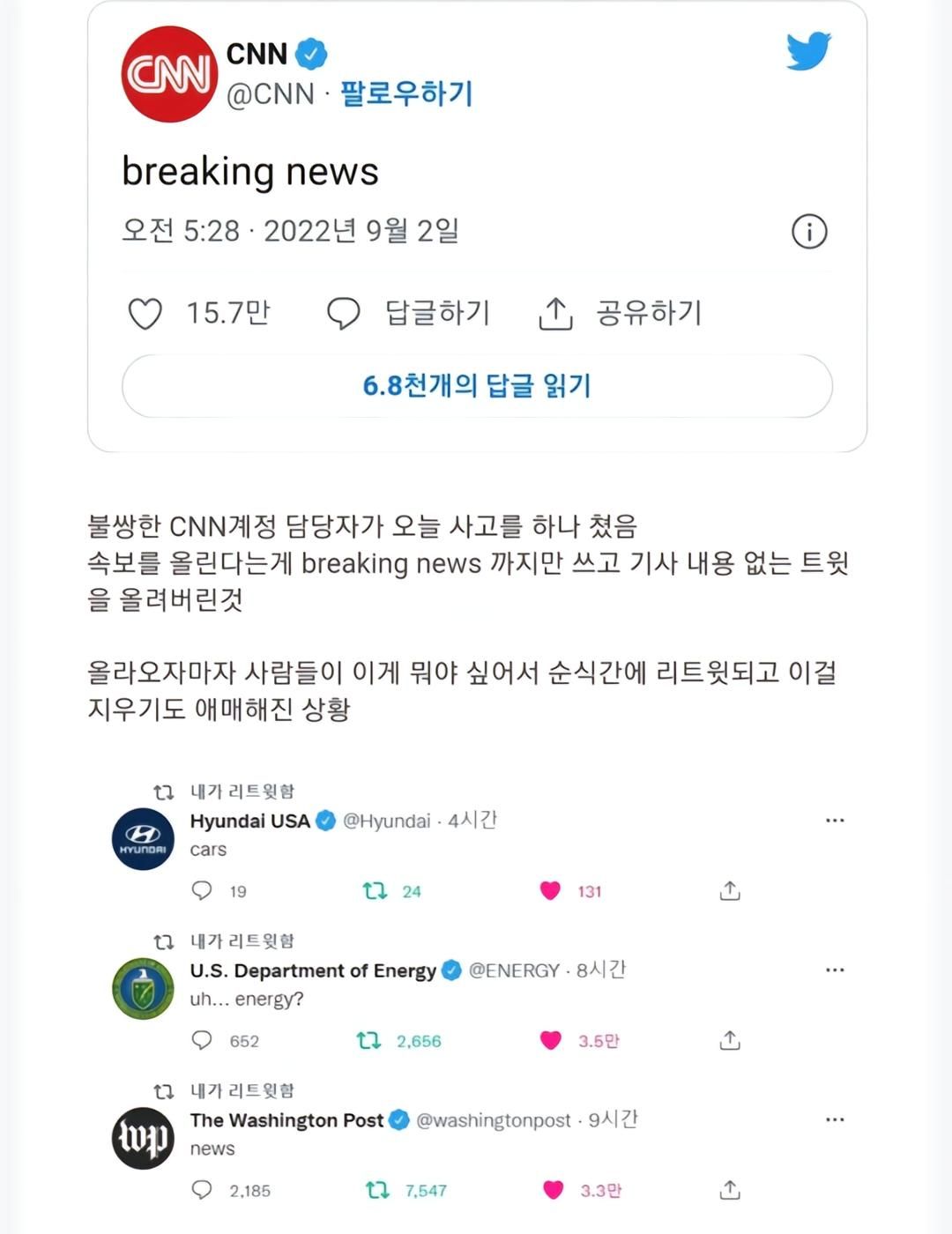Reply to the tweet with 답글하기

point(408,313)
